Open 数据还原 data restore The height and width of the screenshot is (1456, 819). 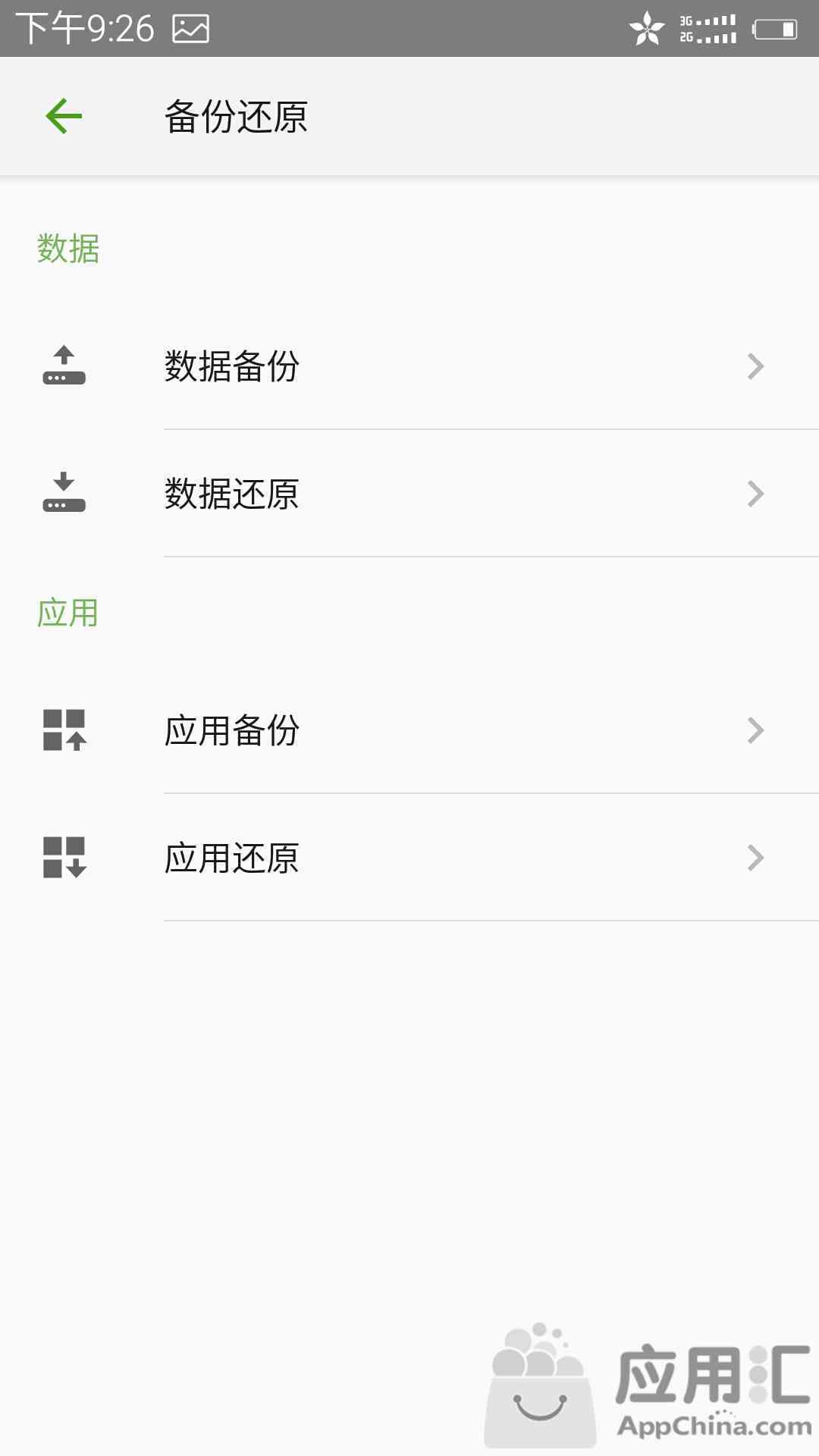(x=409, y=494)
